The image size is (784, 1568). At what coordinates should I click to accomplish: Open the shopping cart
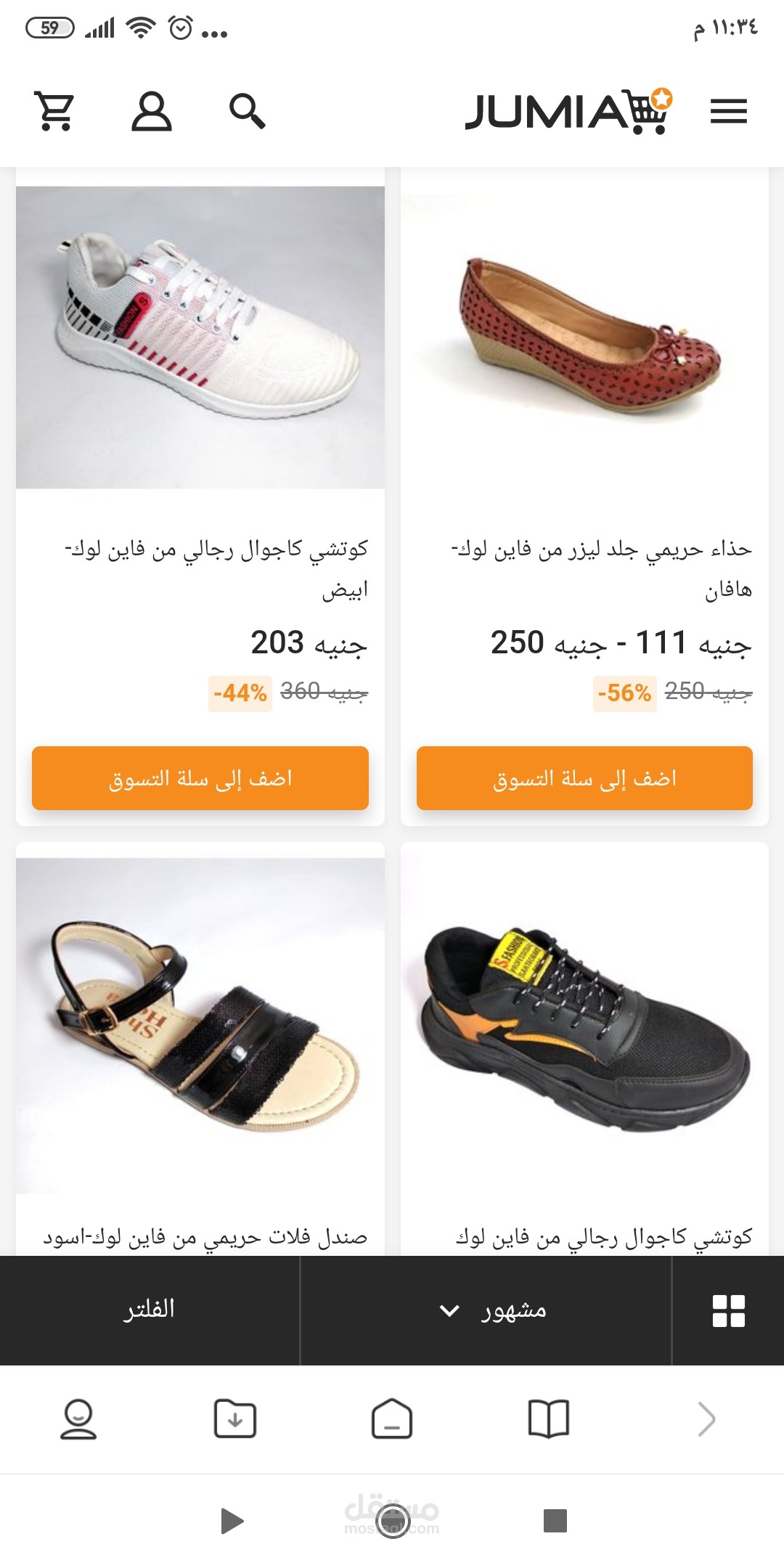[x=54, y=111]
